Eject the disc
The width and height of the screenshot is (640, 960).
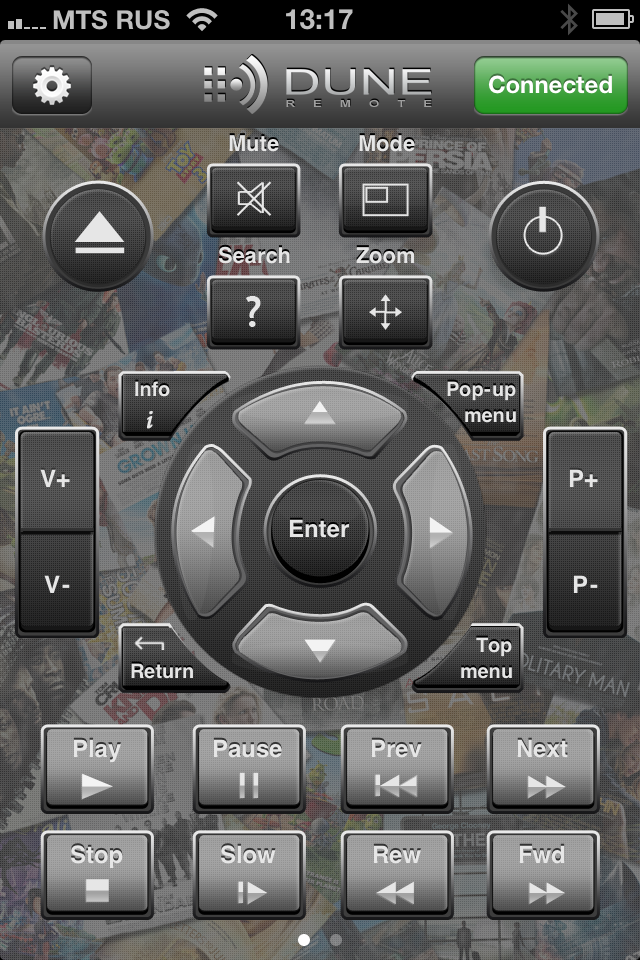coord(98,236)
